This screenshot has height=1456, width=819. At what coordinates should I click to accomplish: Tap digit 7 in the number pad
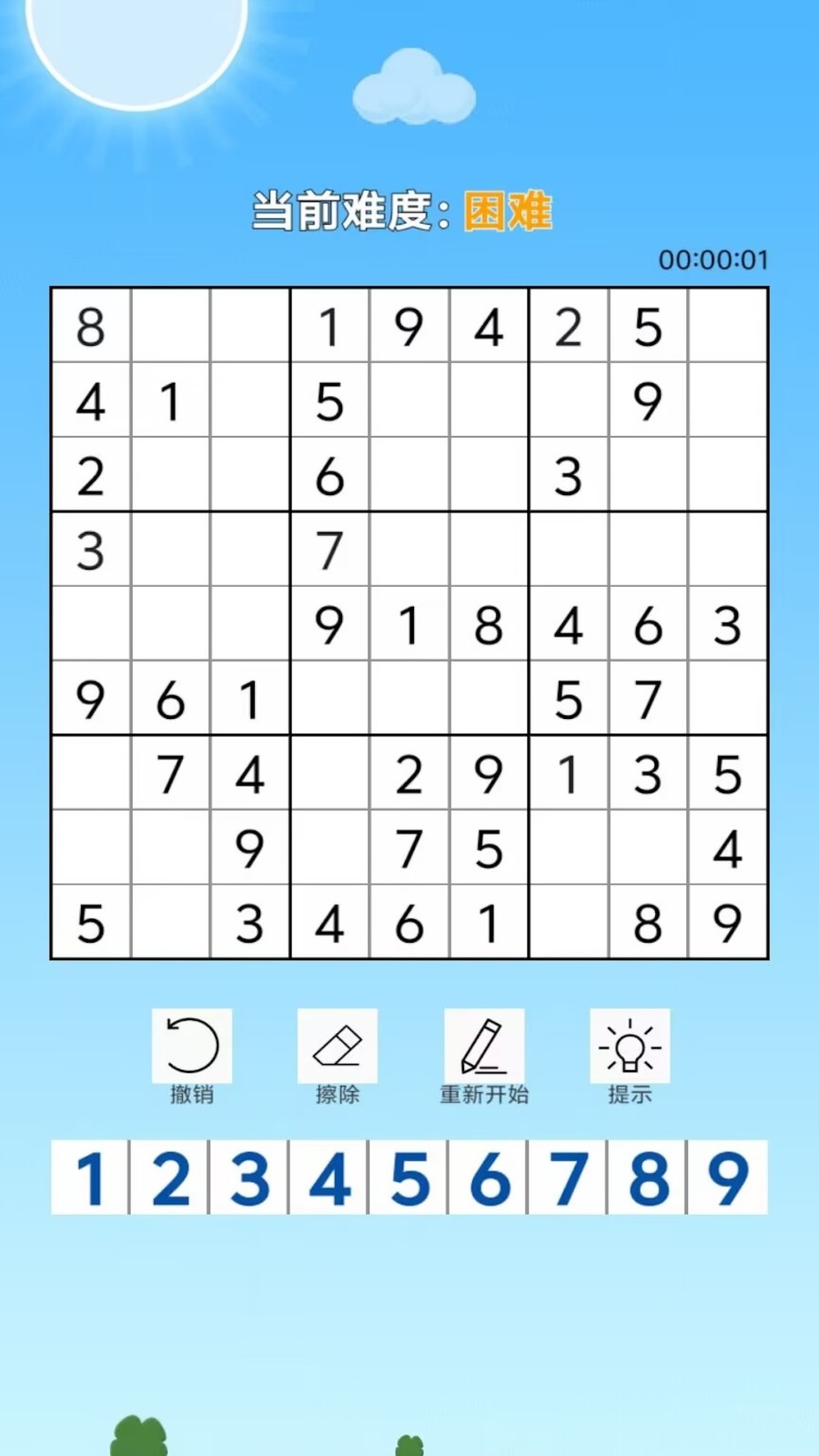(568, 1178)
